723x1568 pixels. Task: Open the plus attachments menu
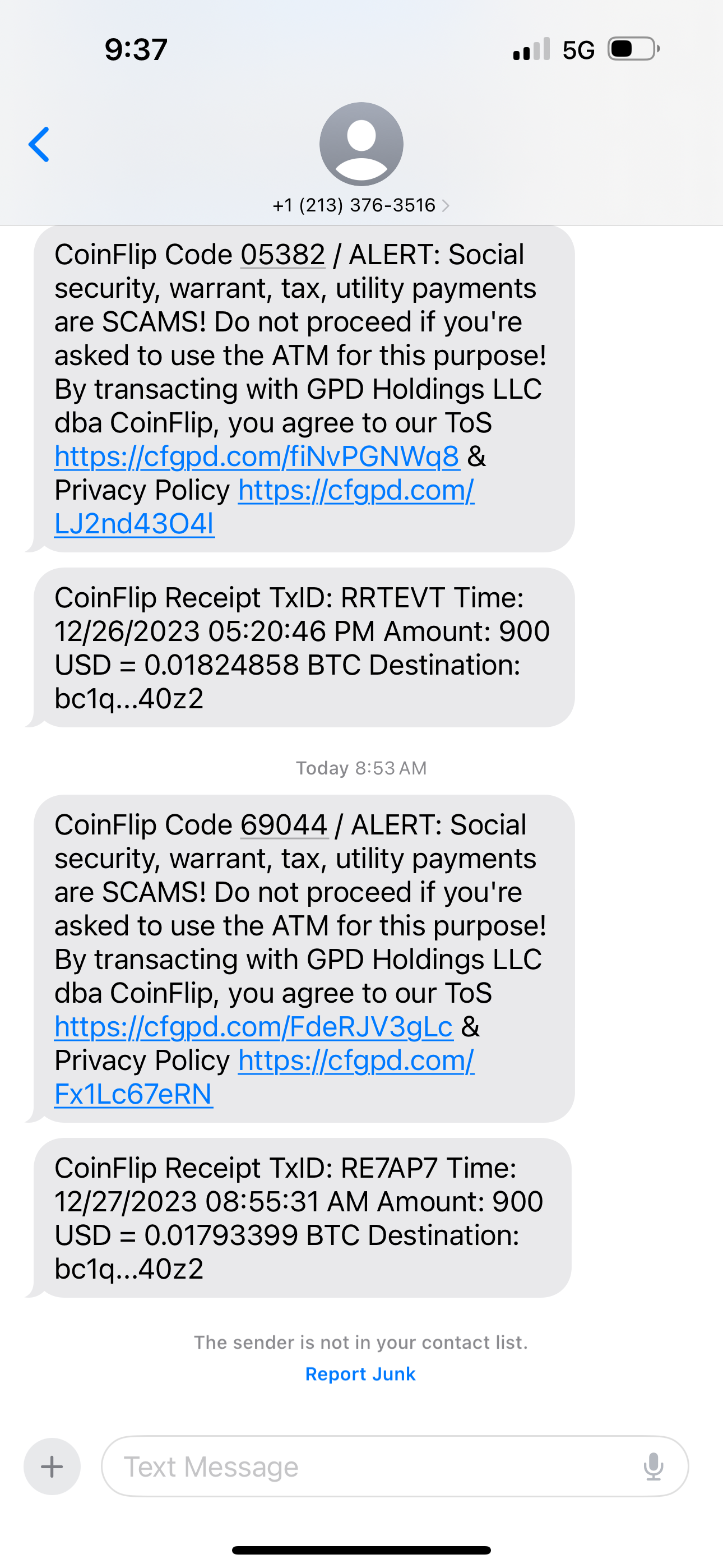[x=52, y=1466]
